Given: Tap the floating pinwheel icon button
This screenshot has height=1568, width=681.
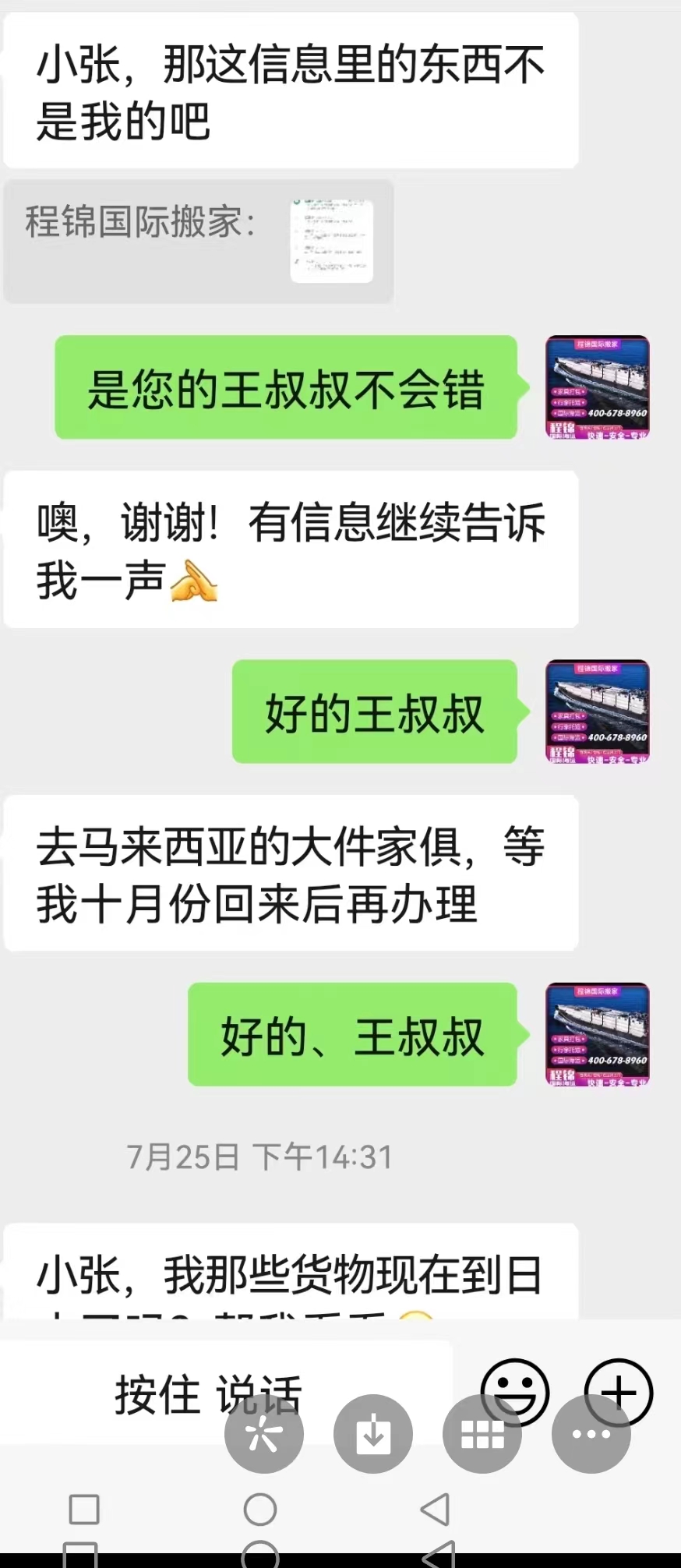Looking at the screenshot, I should [264, 1434].
